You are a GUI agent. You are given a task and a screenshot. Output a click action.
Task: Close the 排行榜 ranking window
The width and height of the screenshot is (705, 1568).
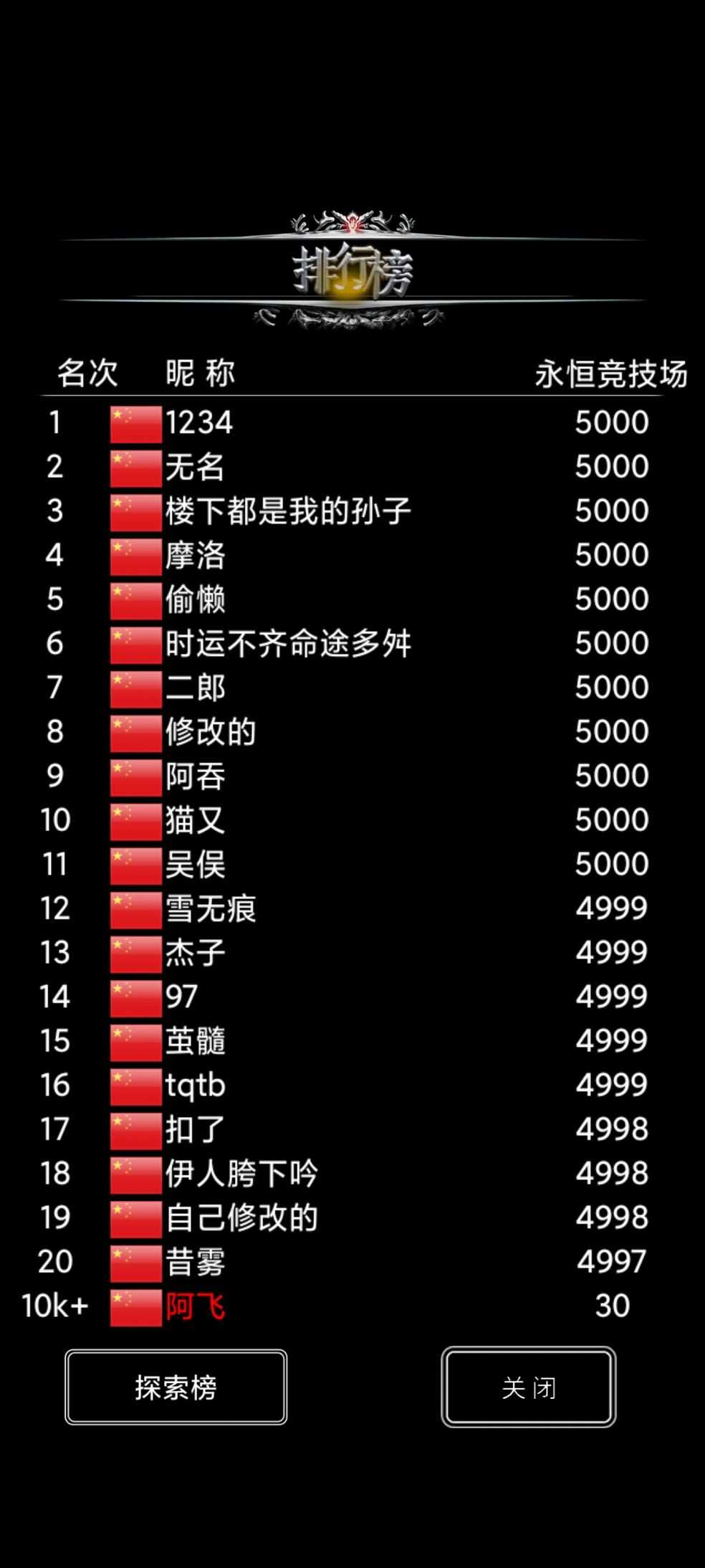pos(528,1387)
